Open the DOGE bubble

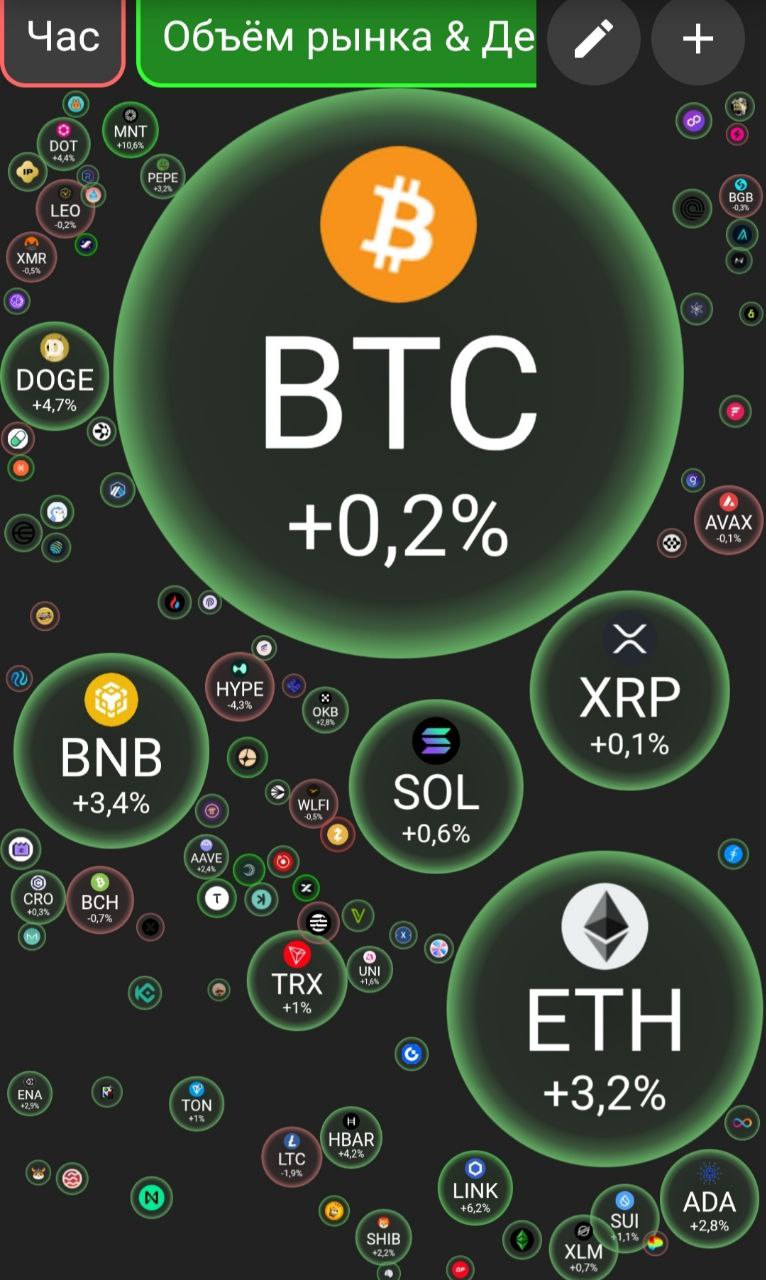[55, 378]
